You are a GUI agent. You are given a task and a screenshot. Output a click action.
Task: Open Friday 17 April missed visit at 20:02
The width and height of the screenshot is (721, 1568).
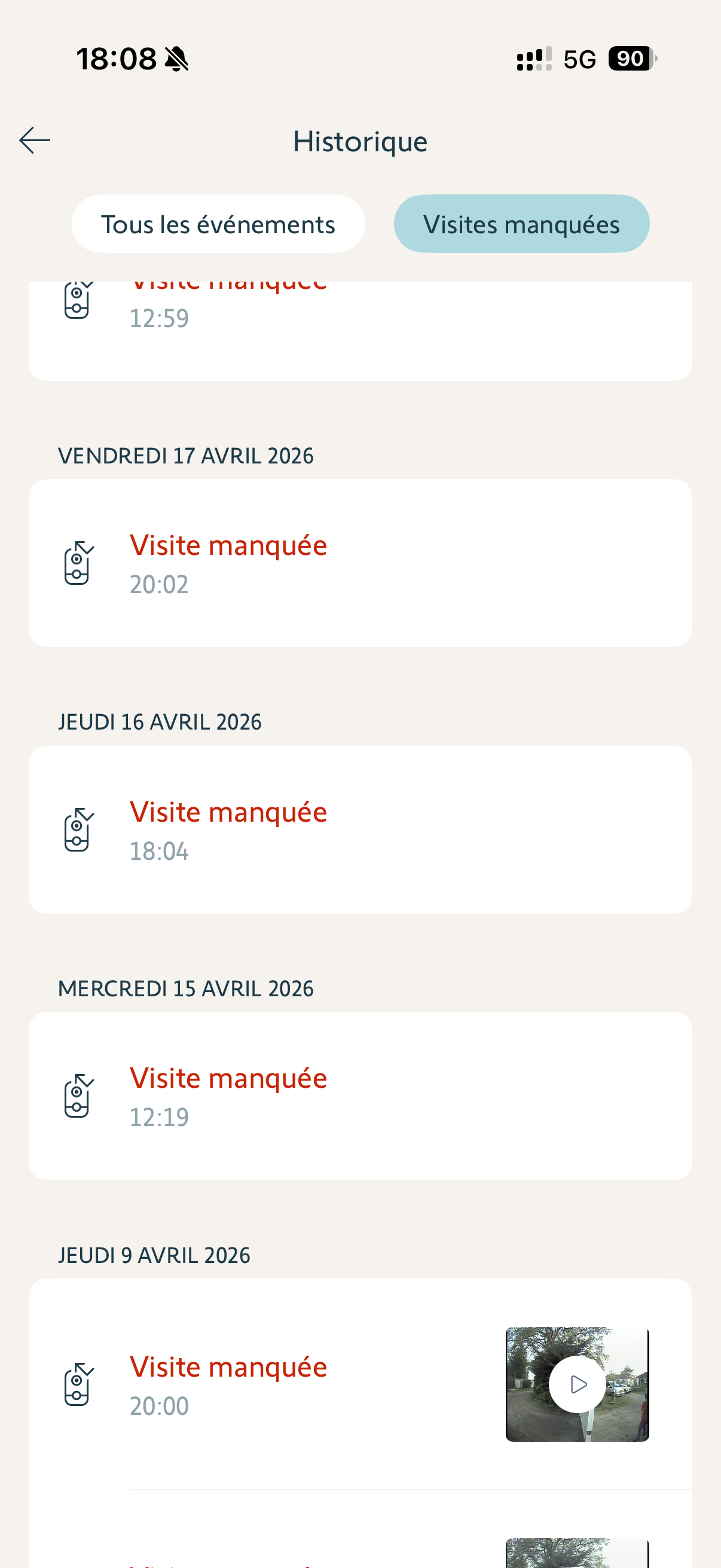[359, 563]
